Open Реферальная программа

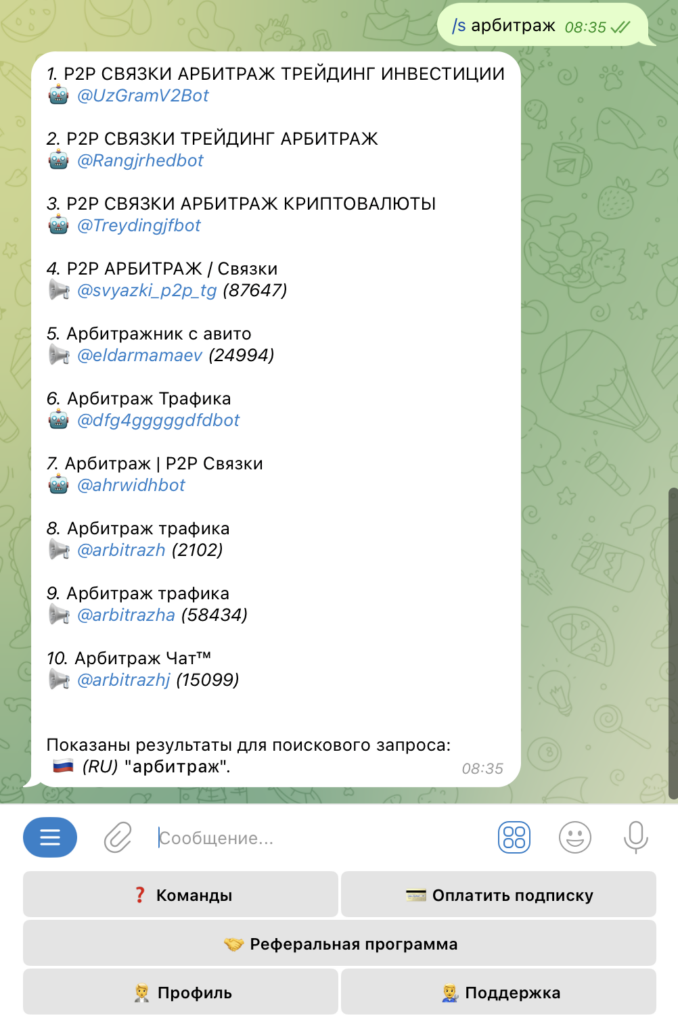pos(339,944)
